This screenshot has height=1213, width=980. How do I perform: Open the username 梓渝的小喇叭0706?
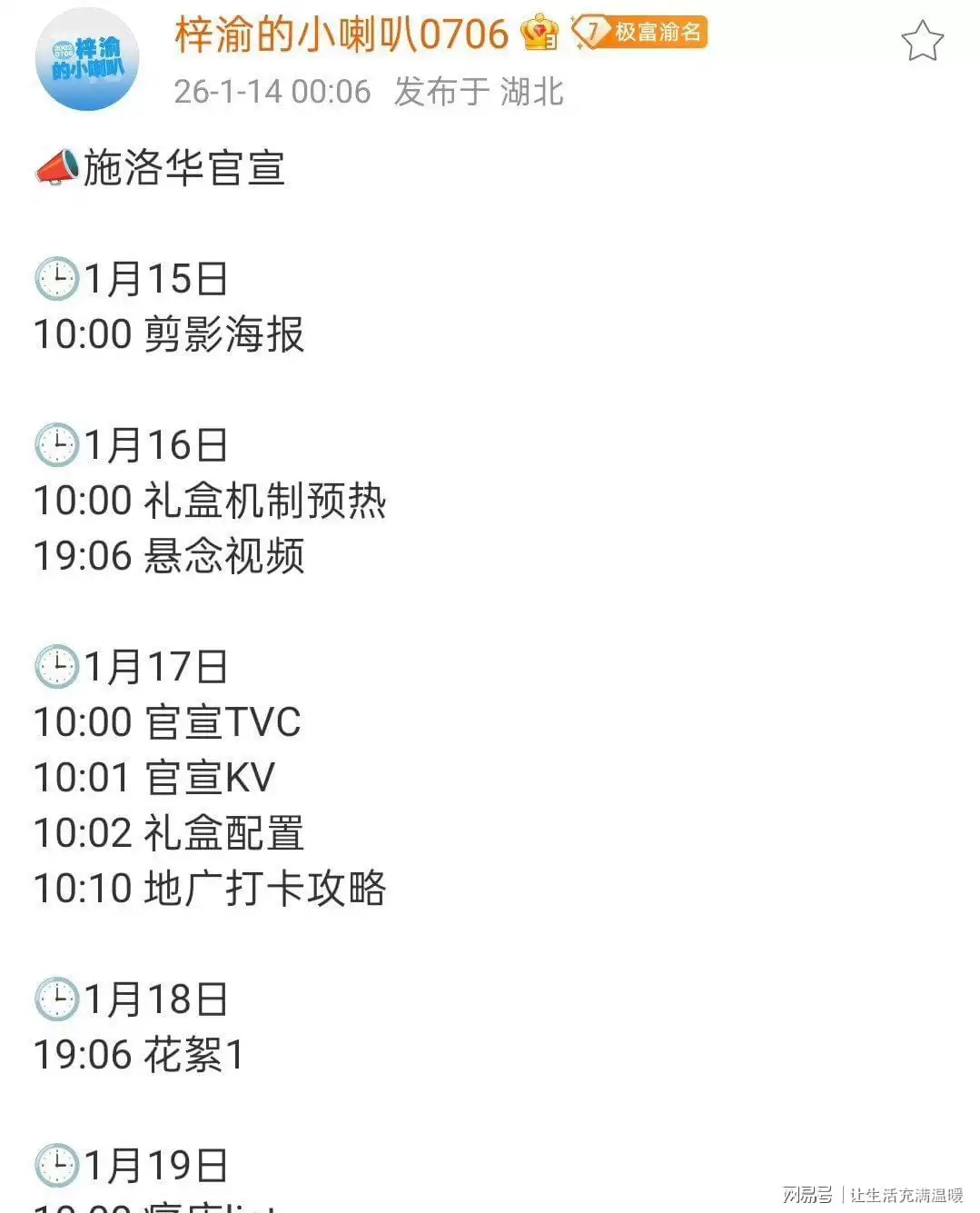(341, 35)
